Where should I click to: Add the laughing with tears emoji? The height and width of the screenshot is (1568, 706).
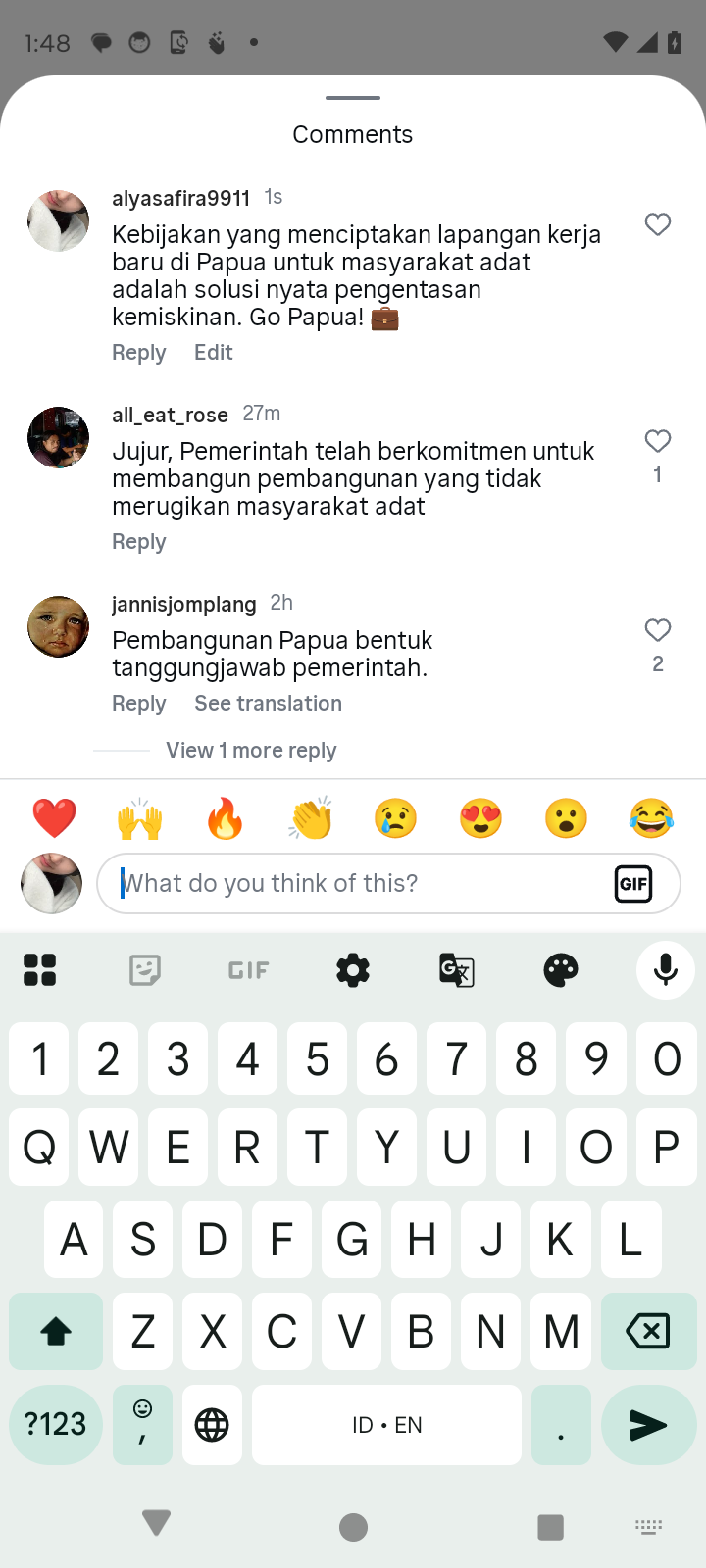point(652,818)
